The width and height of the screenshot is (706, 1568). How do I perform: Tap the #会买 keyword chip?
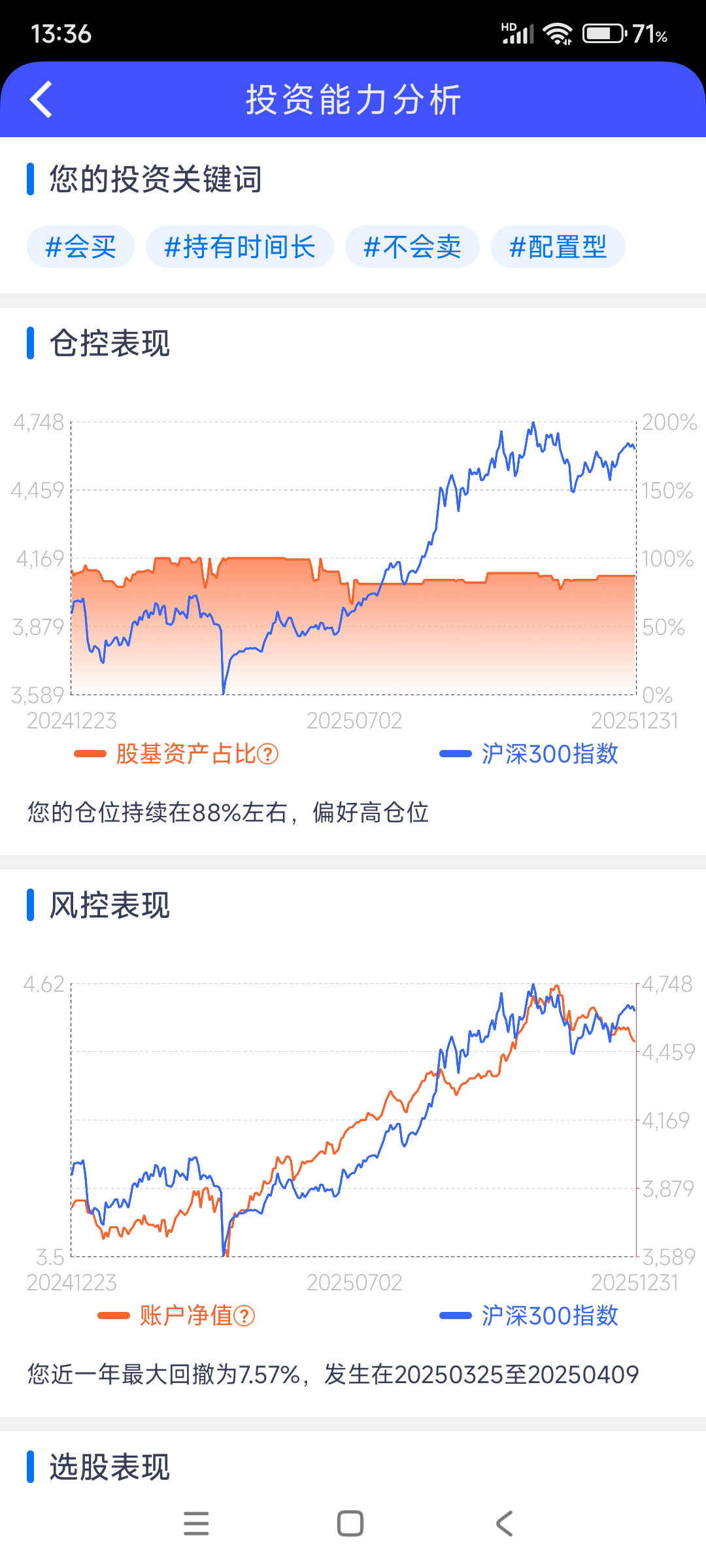pos(80,247)
